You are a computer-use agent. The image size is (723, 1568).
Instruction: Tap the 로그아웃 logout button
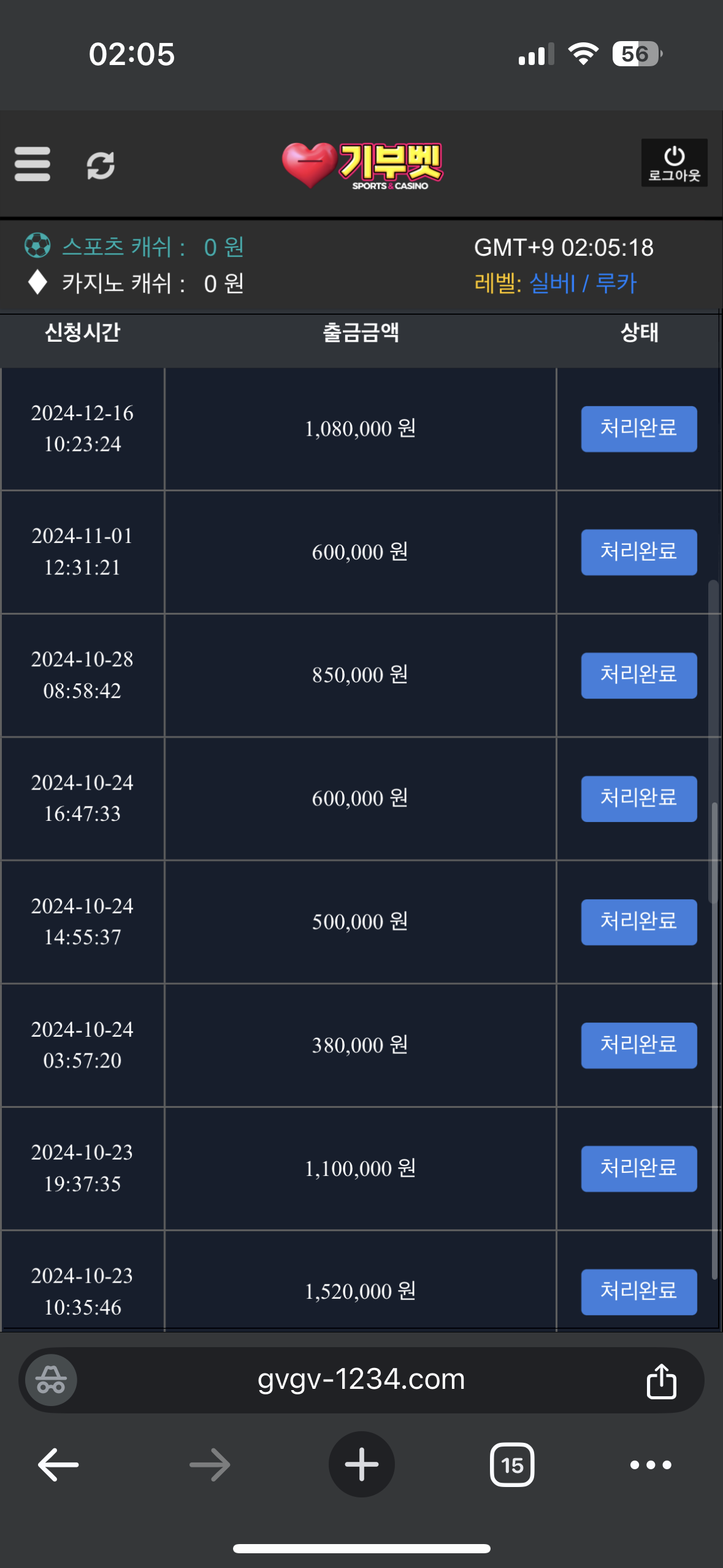click(x=674, y=163)
